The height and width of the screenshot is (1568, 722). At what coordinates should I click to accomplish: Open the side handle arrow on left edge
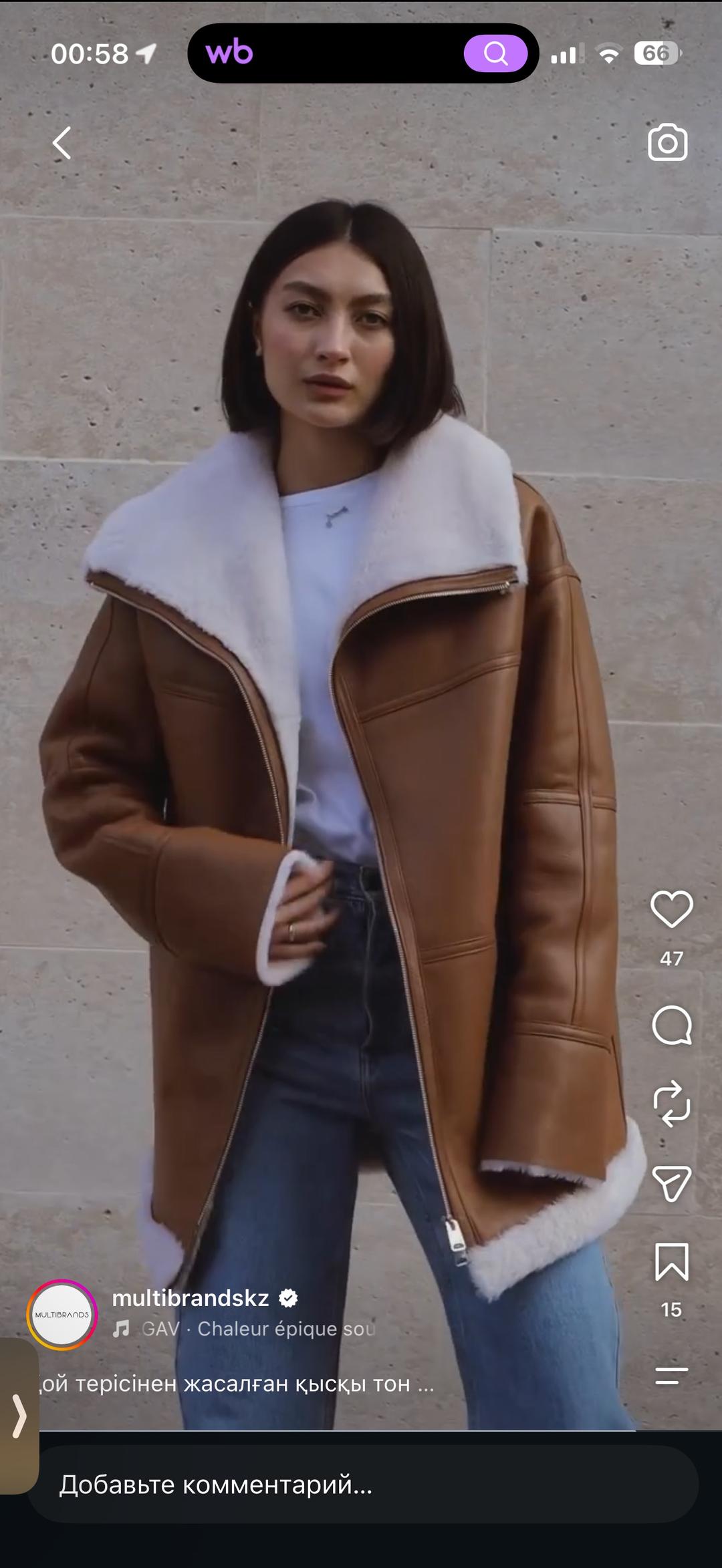point(19,1416)
